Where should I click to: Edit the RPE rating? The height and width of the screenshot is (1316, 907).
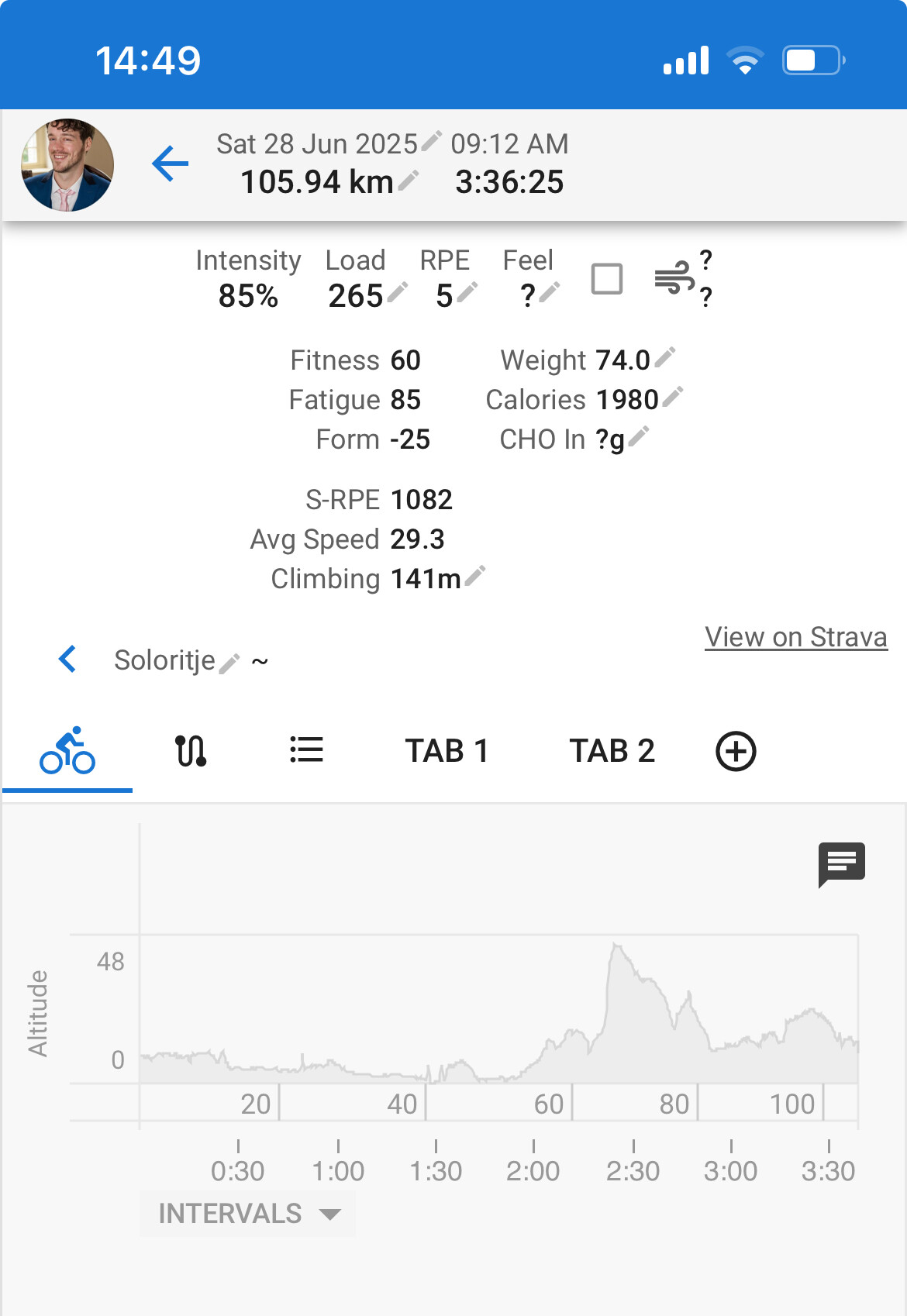(x=467, y=293)
